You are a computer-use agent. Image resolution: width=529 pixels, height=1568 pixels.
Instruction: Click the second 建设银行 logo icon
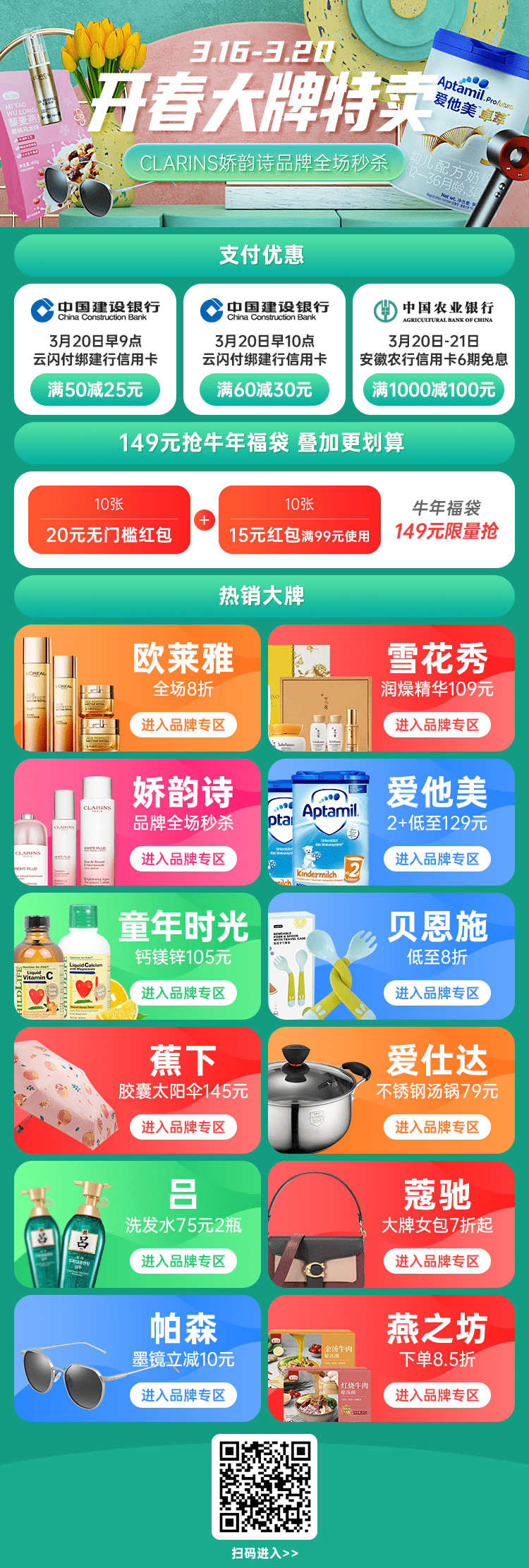click(212, 308)
